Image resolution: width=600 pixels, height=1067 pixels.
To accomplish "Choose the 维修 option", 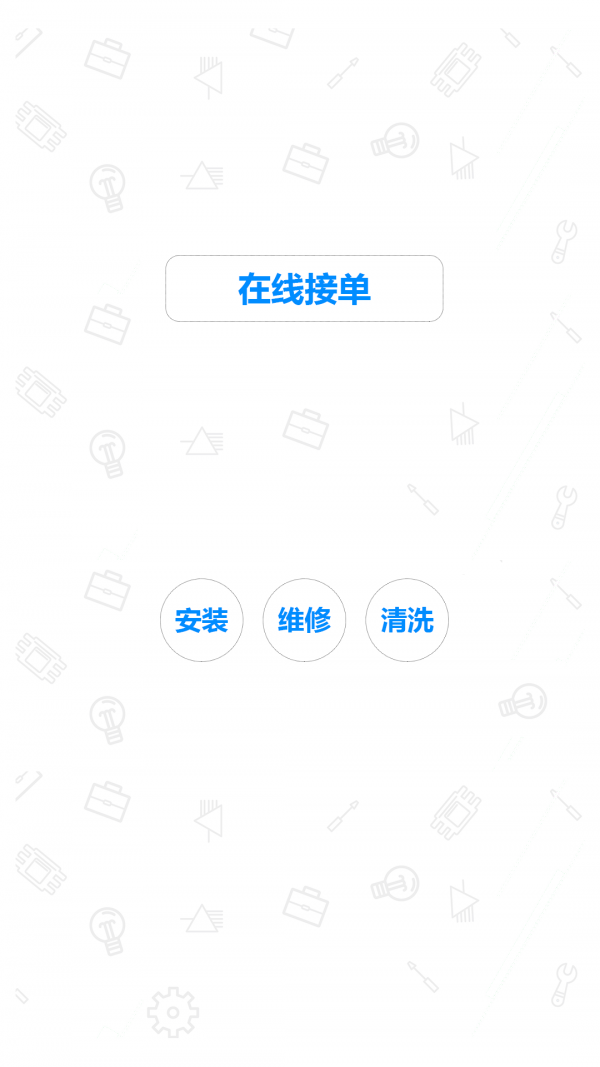I will (304, 621).
